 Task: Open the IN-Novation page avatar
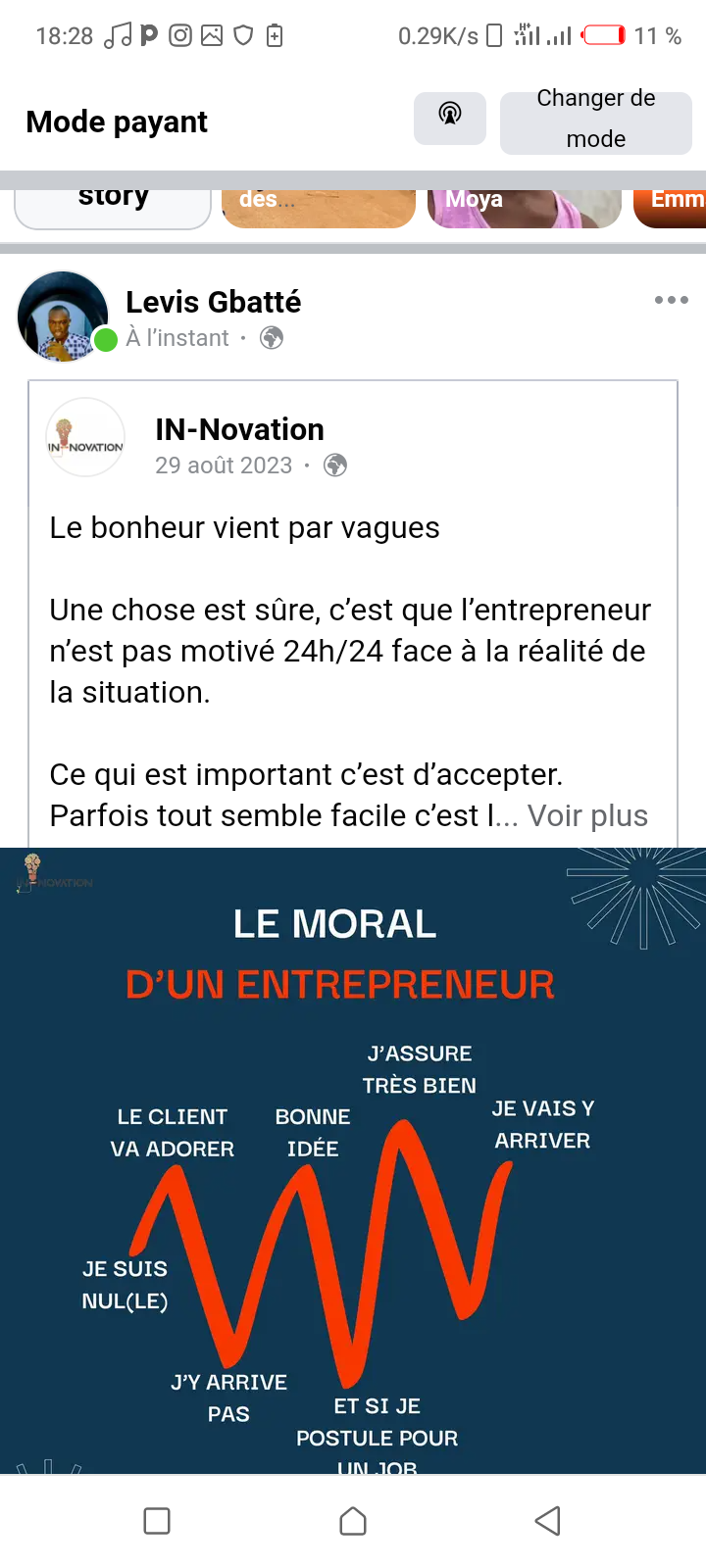(85, 438)
